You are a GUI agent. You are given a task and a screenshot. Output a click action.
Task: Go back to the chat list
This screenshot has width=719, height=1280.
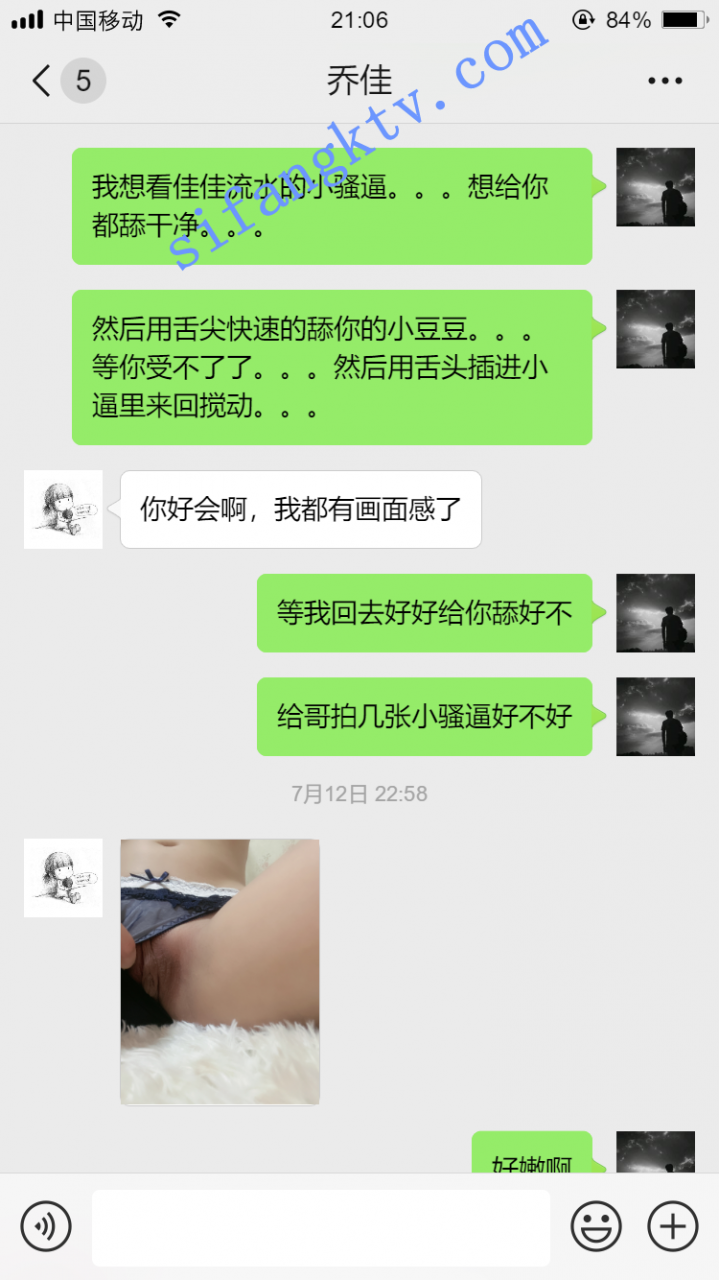tap(42, 81)
